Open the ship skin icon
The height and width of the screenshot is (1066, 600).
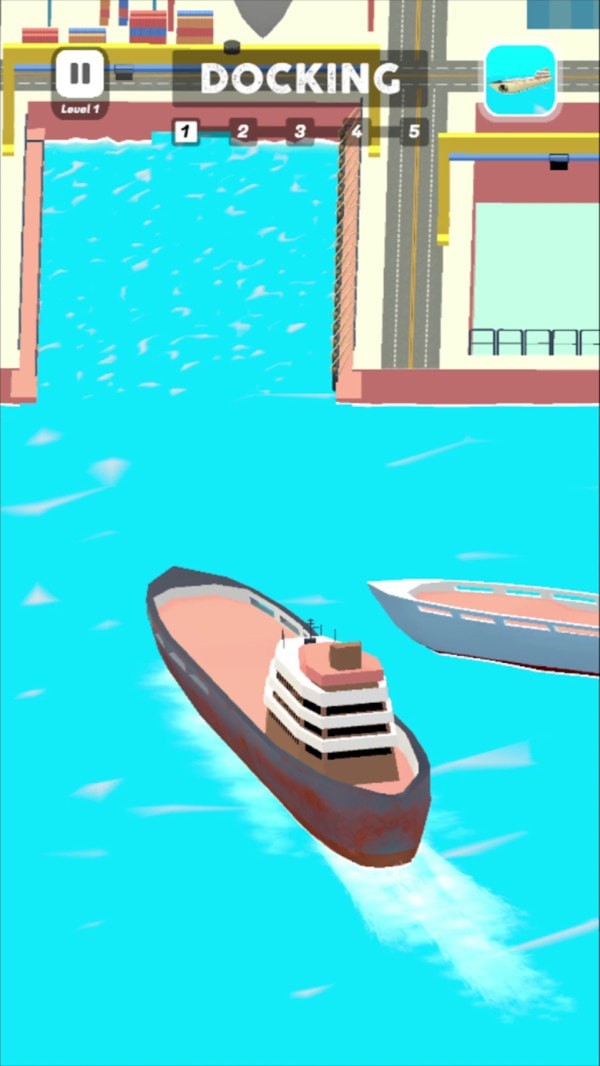tap(520, 79)
